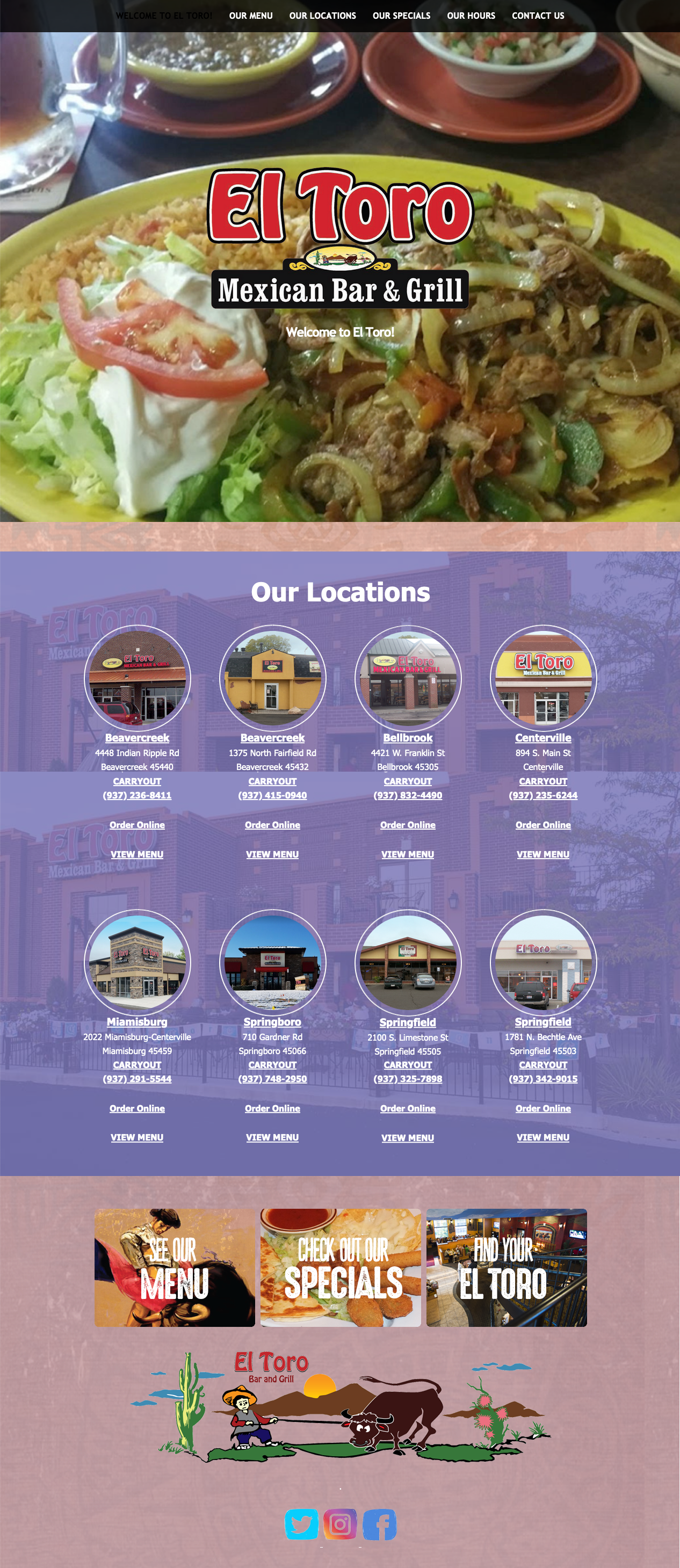Tap Carryout for the Springboro location
Viewport: 680px width, 1568px height.
coord(272,1065)
